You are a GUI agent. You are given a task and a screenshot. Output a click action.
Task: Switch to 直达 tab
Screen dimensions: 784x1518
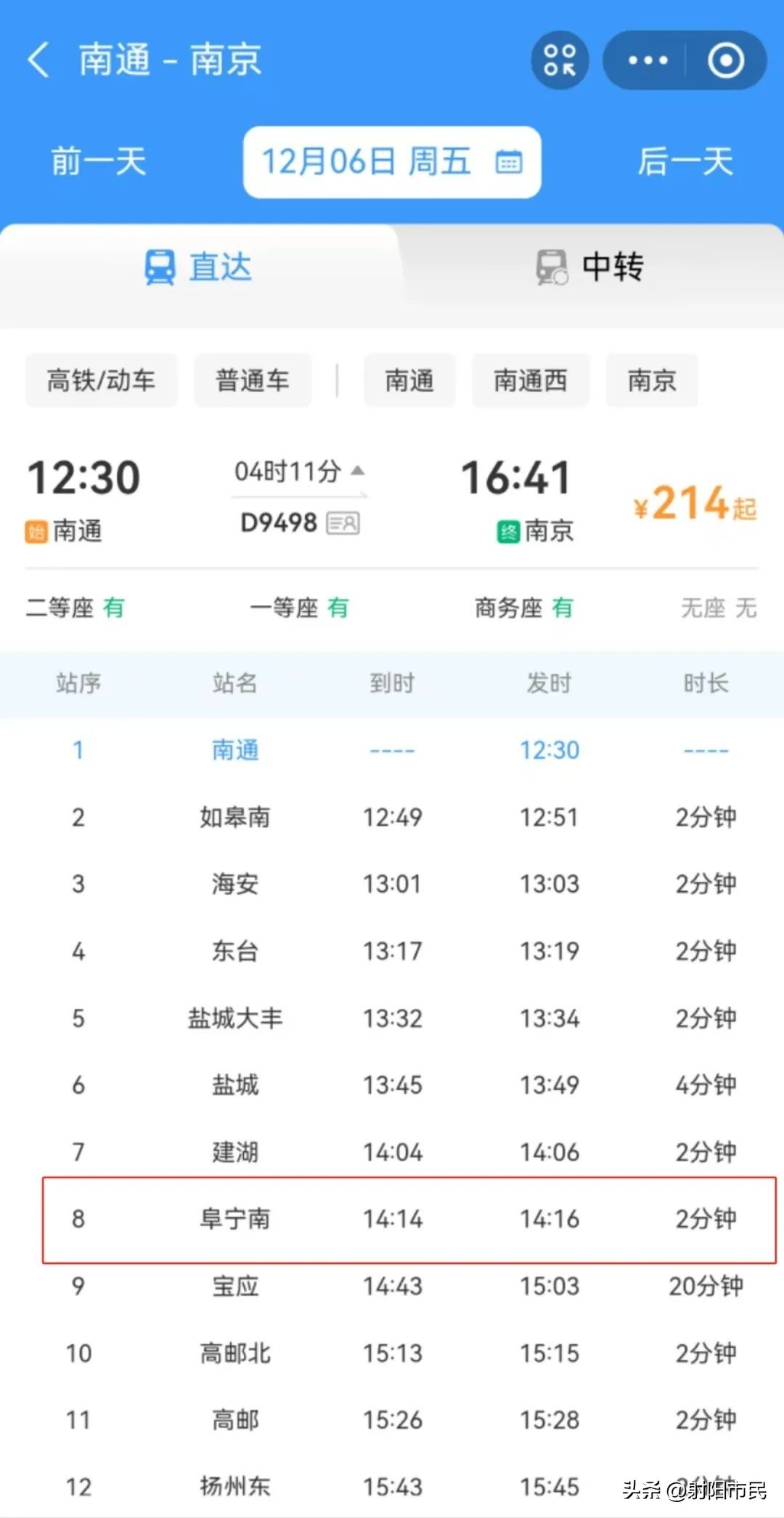tap(198, 267)
